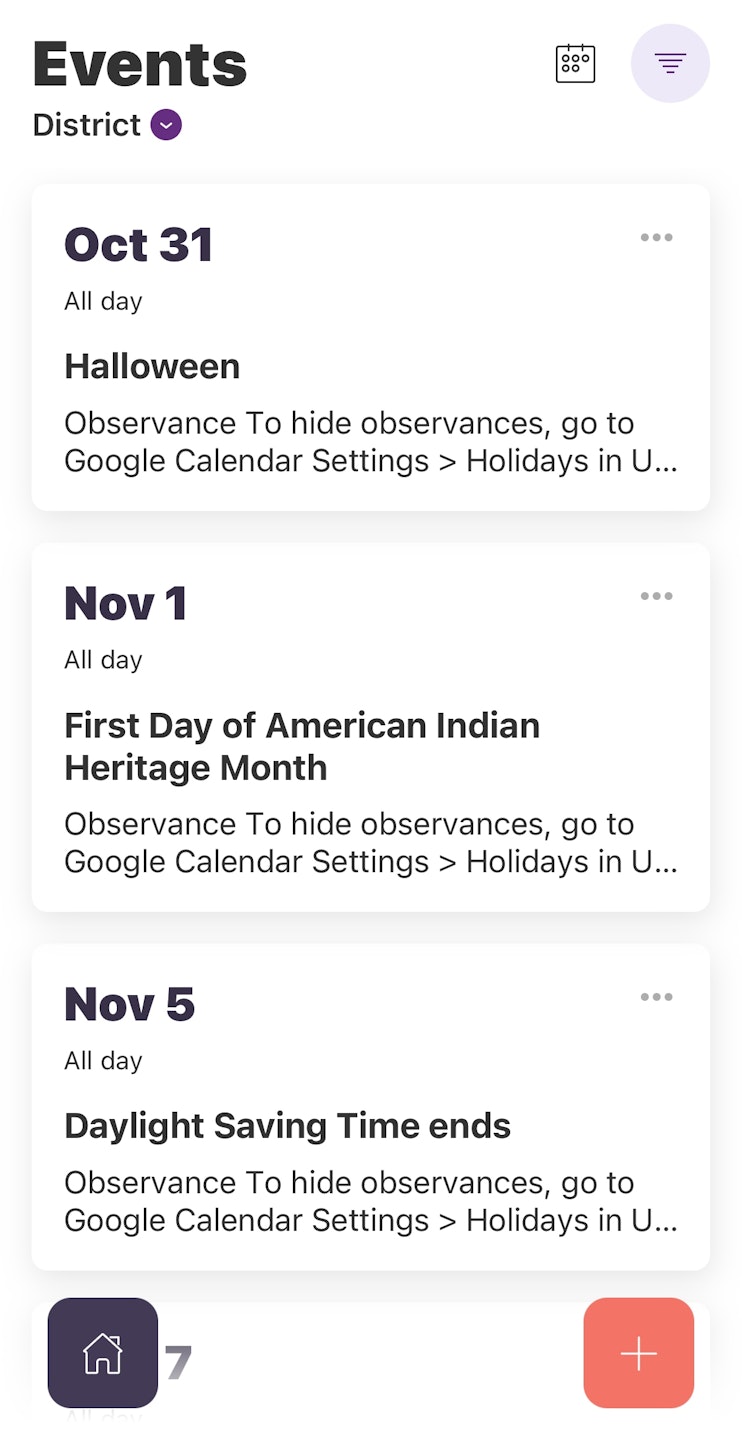The height and width of the screenshot is (1440, 742).
Task: Open Daylight Saving Time ends event
Action: pos(287,1126)
